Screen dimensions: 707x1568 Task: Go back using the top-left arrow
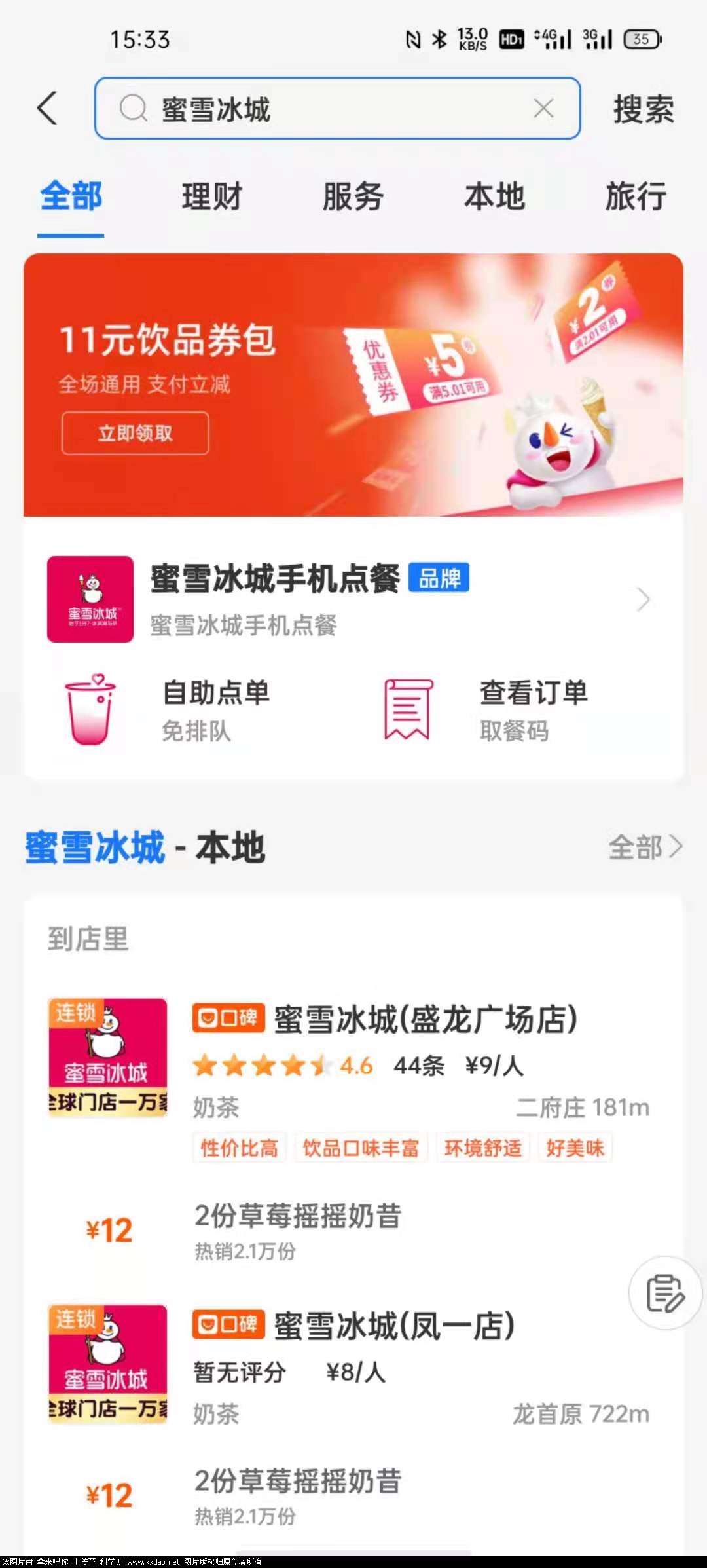click(48, 108)
